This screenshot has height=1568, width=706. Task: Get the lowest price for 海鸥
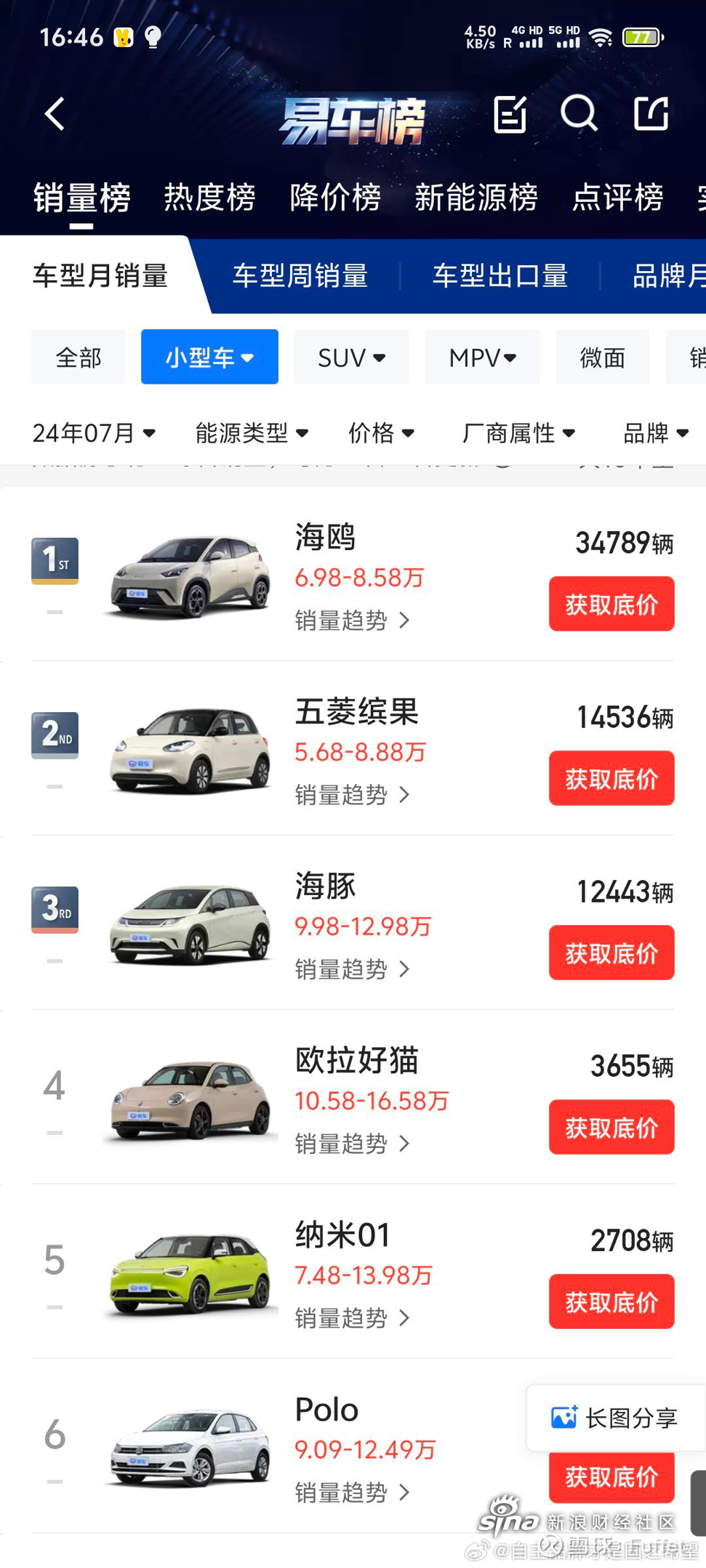click(611, 604)
